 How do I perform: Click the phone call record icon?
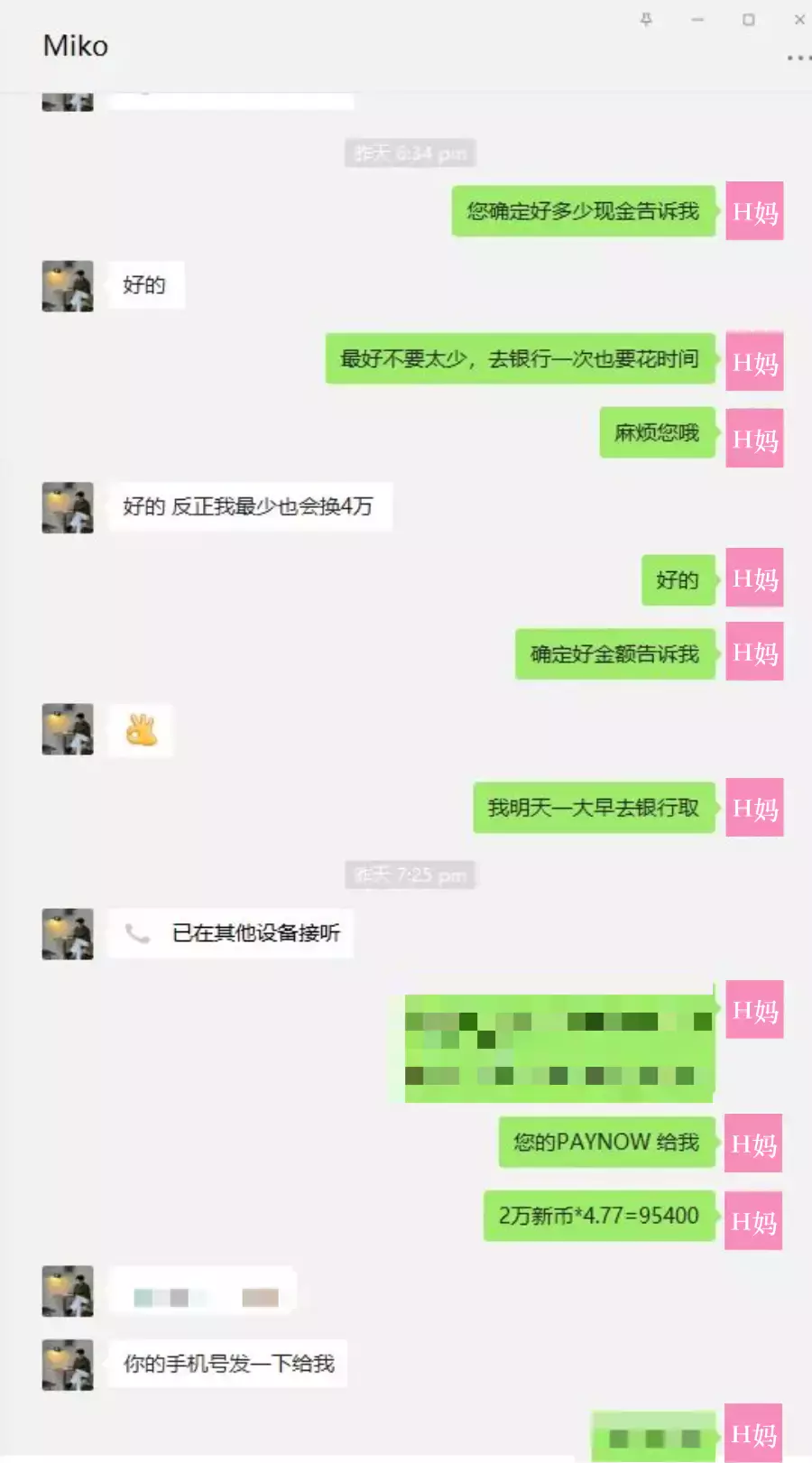tap(137, 932)
